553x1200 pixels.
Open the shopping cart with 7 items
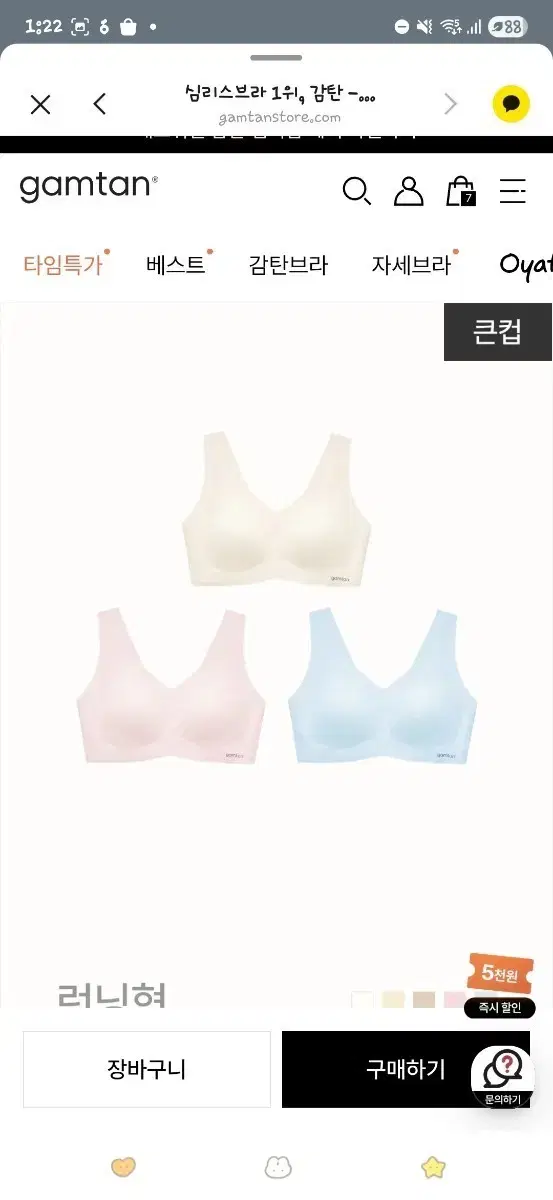(x=461, y=190)
